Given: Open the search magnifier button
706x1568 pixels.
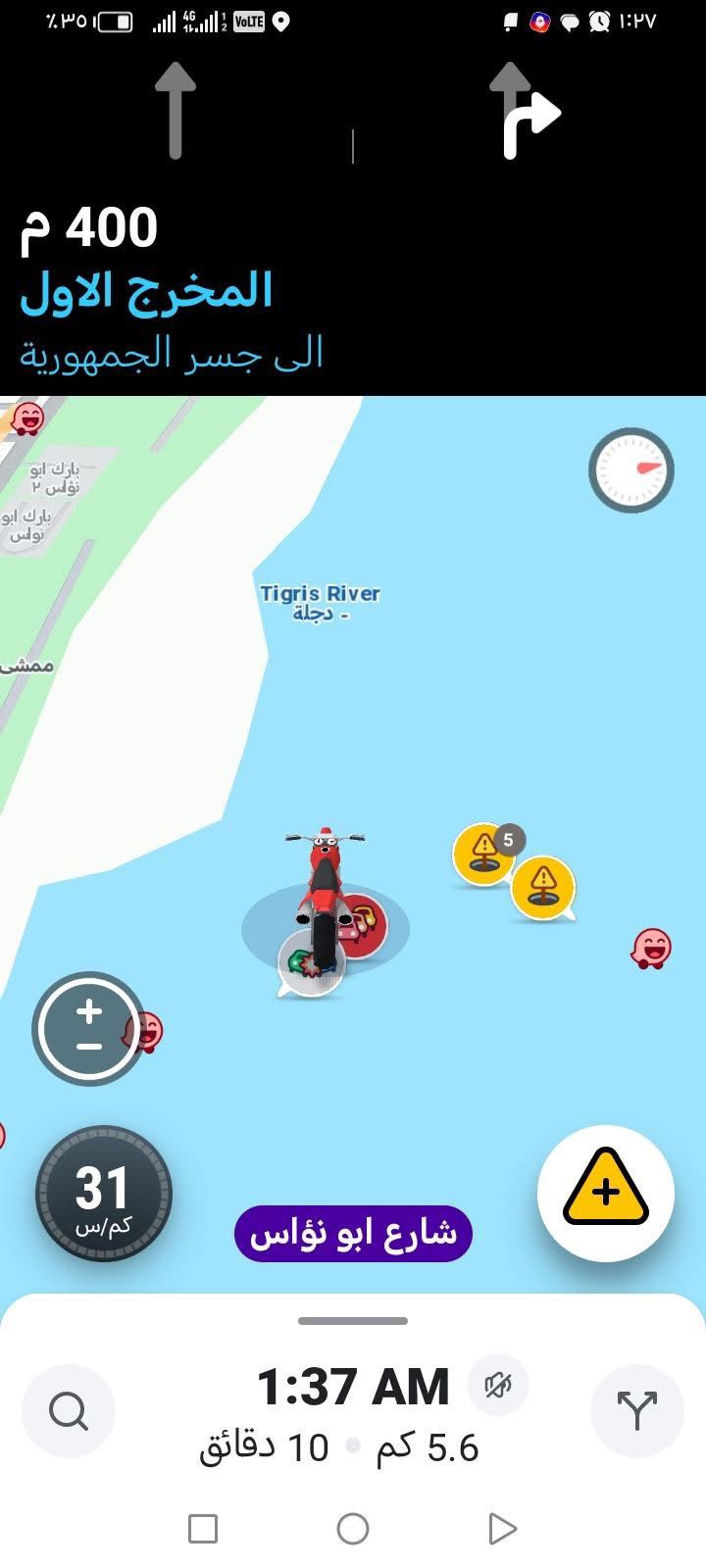Looking at the screenshot, I should 69,1411.
